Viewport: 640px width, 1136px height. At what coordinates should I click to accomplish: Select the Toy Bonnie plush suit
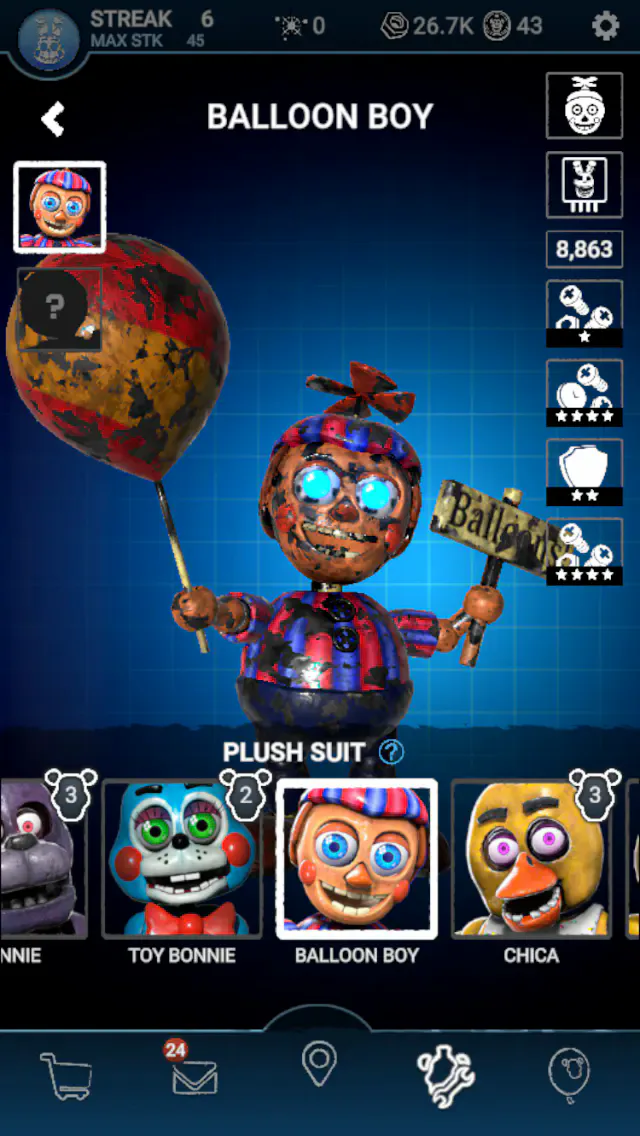pyautogui.click(x=181, y=859)
